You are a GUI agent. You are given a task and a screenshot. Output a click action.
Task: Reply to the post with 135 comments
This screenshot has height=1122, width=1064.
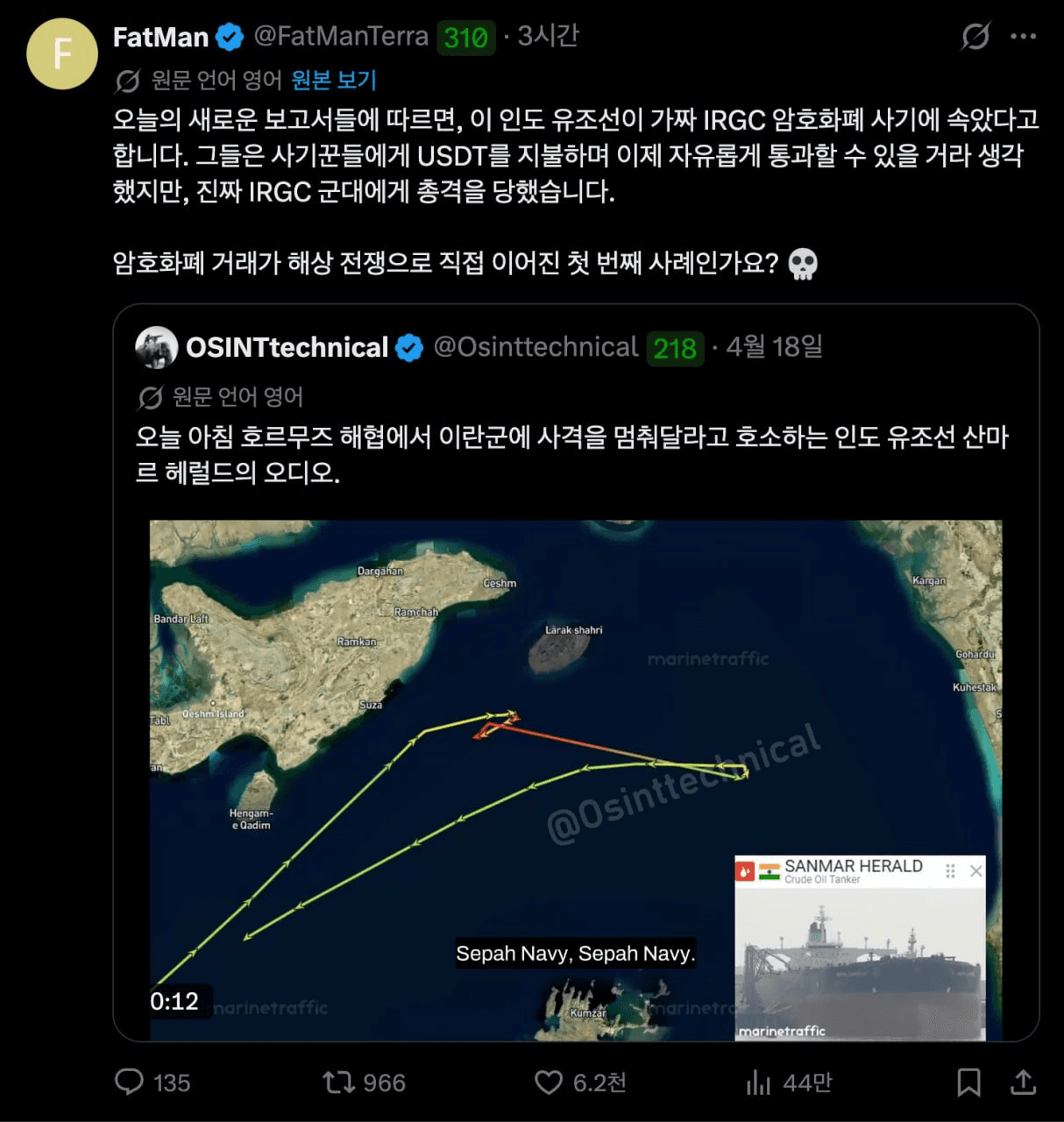click(x=130, y=1082)
